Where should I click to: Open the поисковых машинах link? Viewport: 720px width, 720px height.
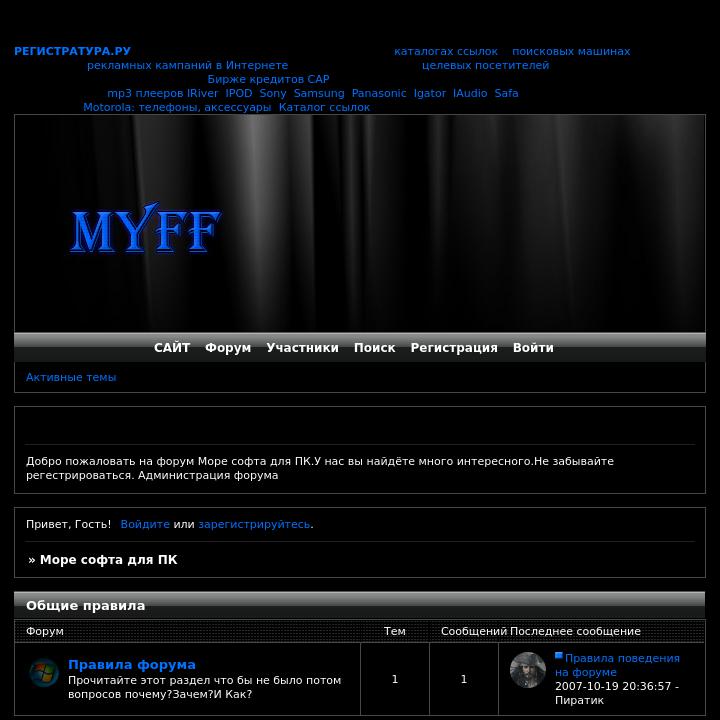click(x=571, y=51)
